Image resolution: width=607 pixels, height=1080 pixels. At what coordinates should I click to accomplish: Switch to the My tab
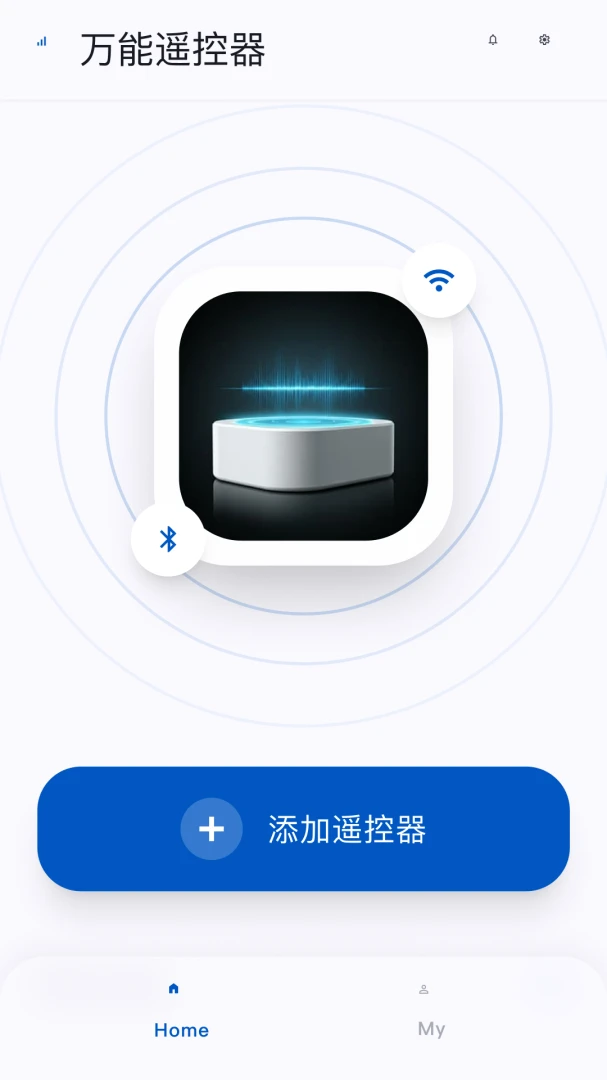point(431,1010)
